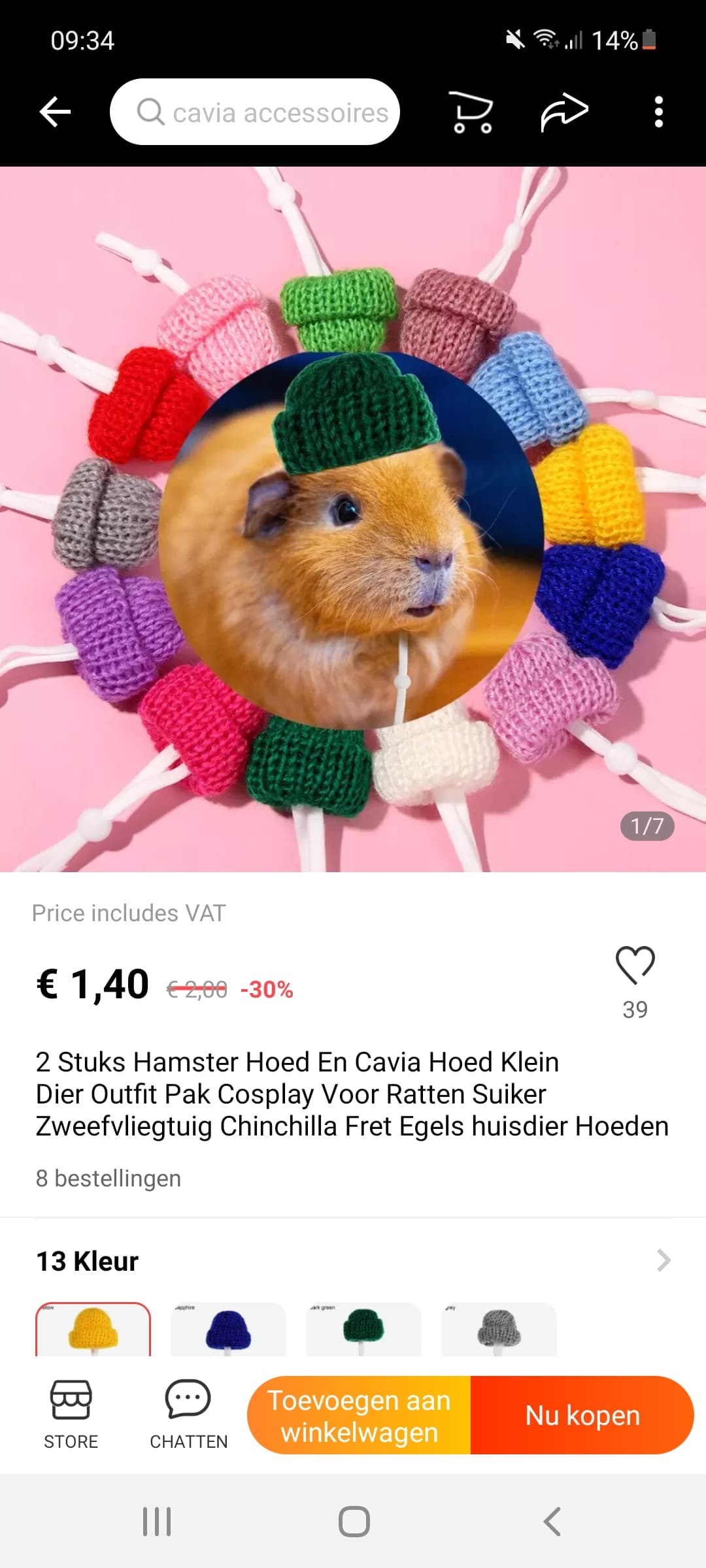Select the sapphire blue hat color

228,1329
